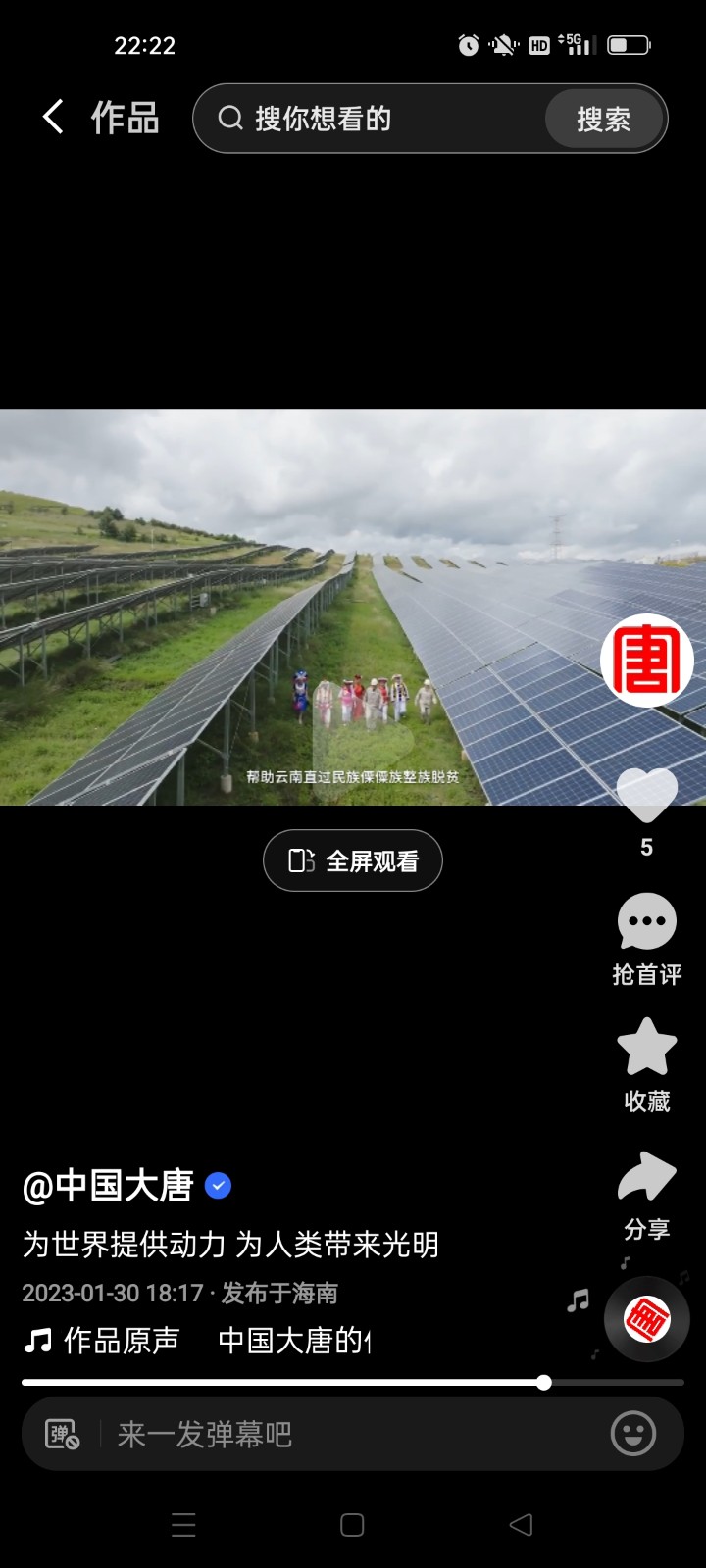This screenshot has width=706, height=1568.
Task: Like this video with the heart
Action: [x=646, y=796]
